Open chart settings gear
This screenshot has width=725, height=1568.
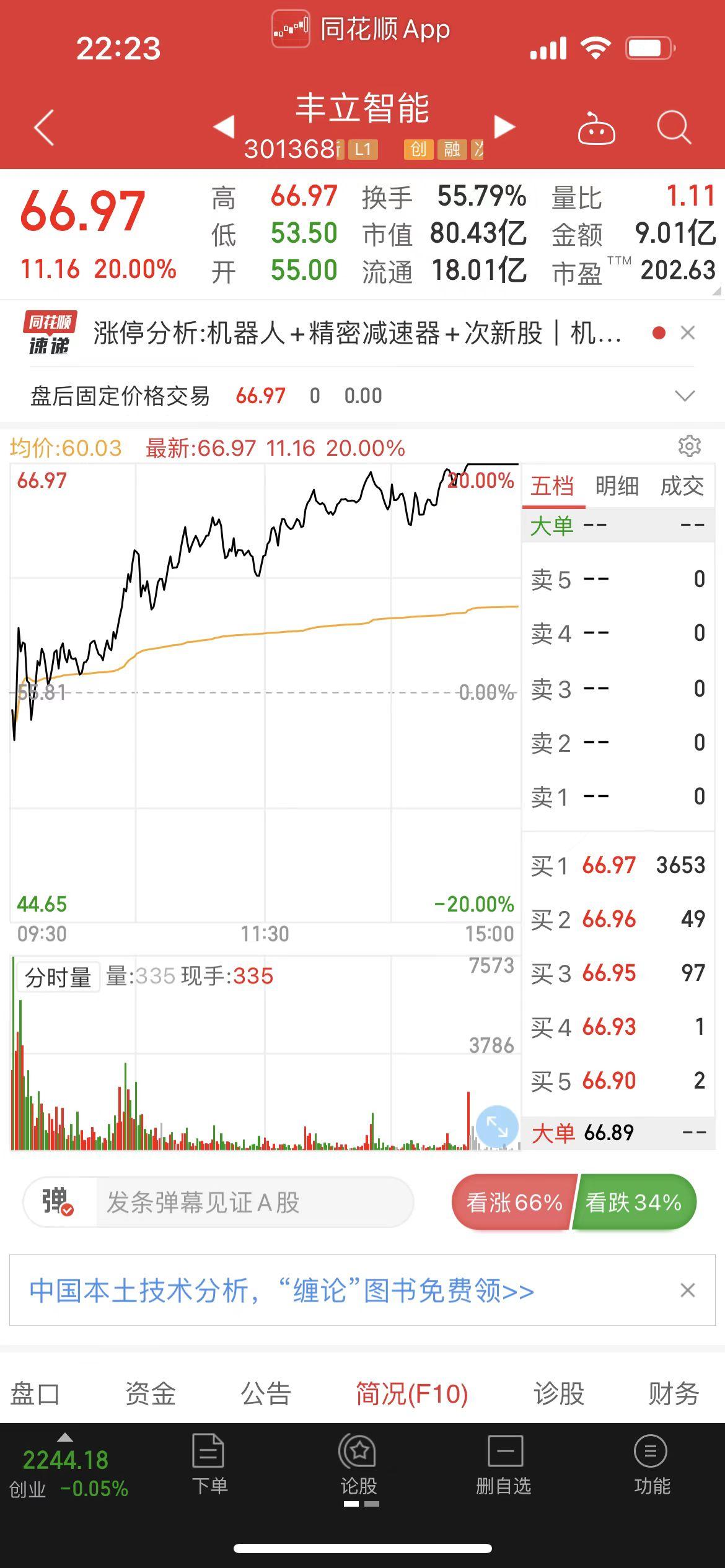(x=690, y=446)
